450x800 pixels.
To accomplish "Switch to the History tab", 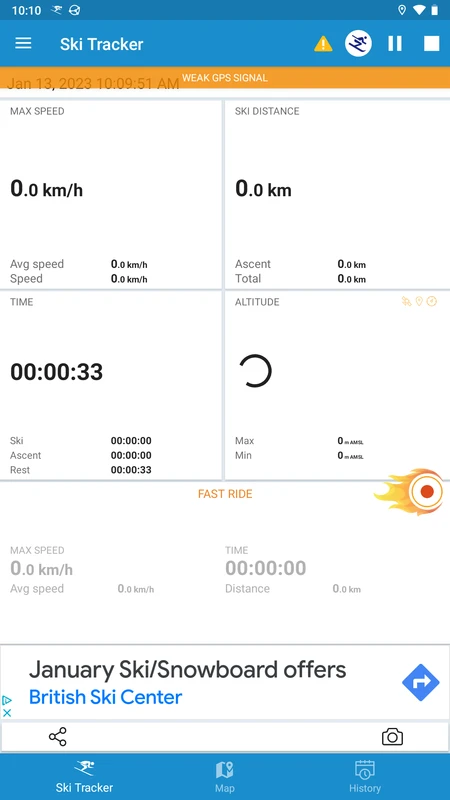I will click(364, 776).
